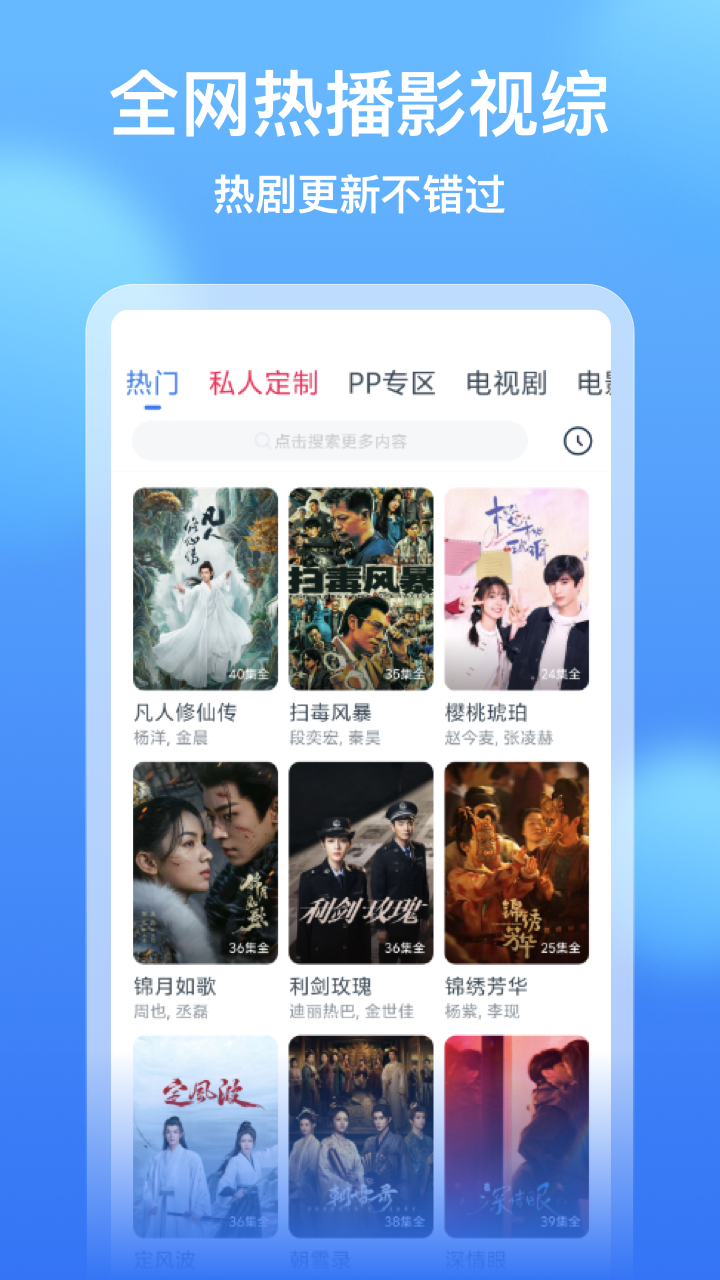
Task: Switch to the 热门 tab
Action: coord(153,381)
